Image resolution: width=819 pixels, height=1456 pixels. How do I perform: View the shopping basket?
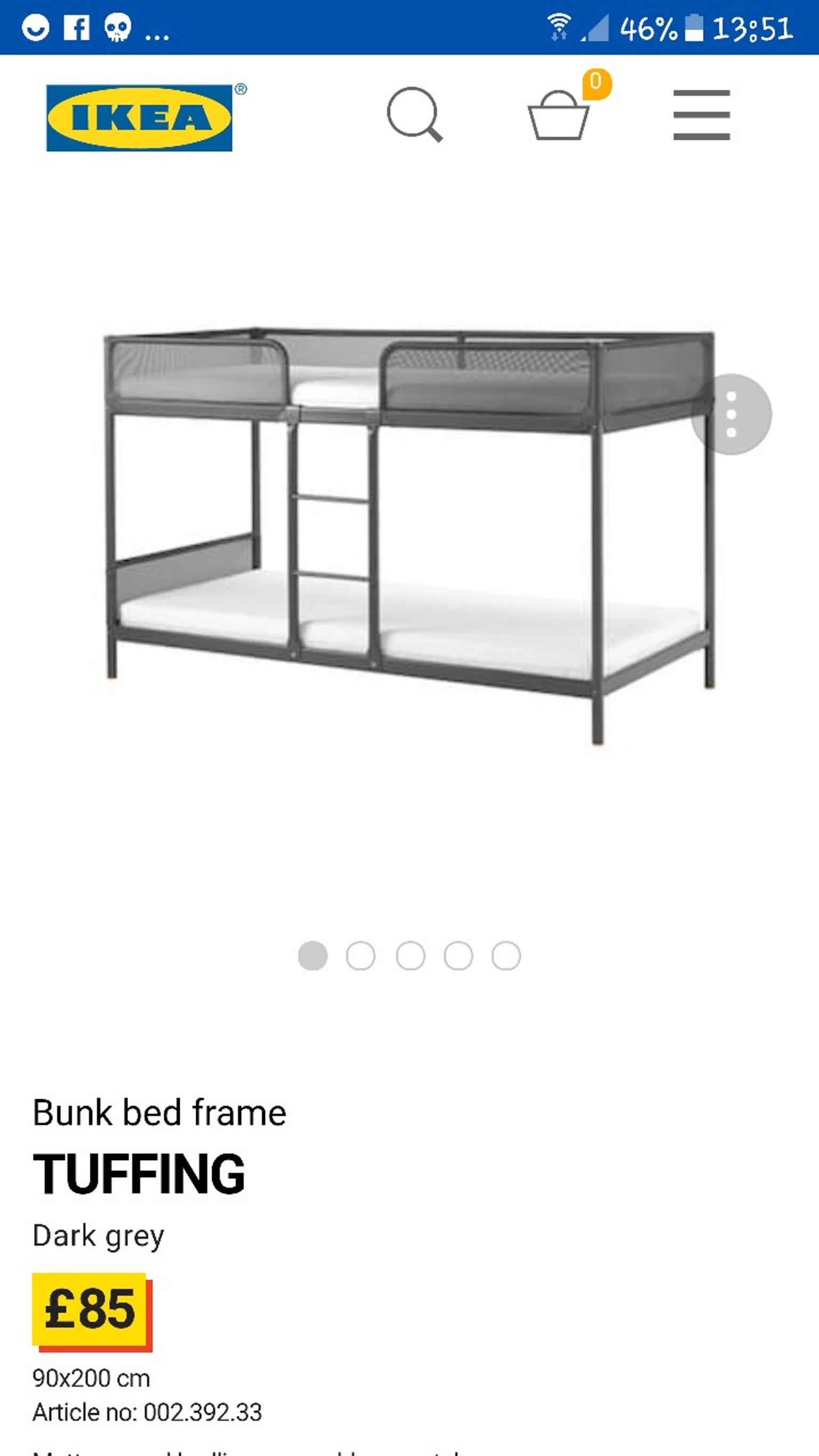tap(558, 116)
